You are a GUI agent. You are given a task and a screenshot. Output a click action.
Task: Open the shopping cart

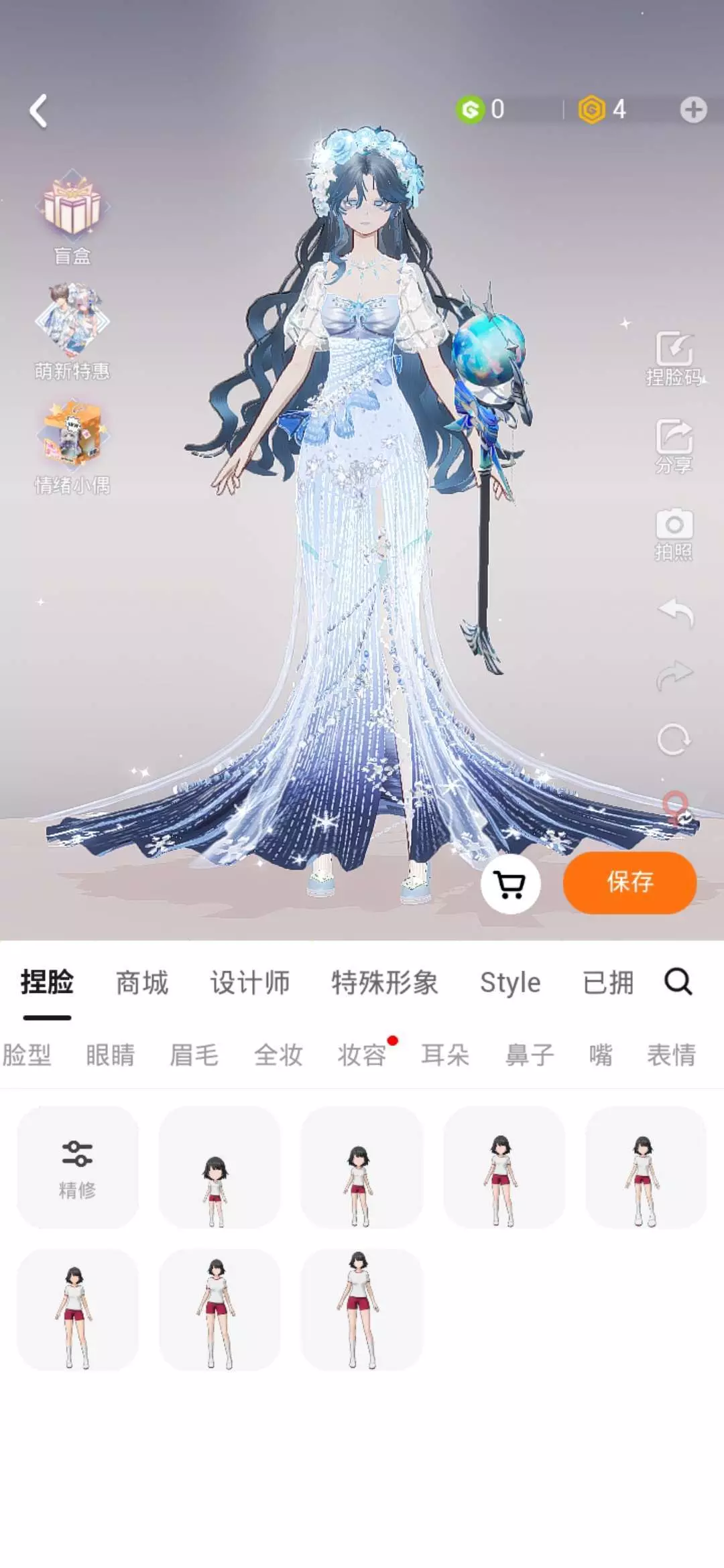coord(510,885)
